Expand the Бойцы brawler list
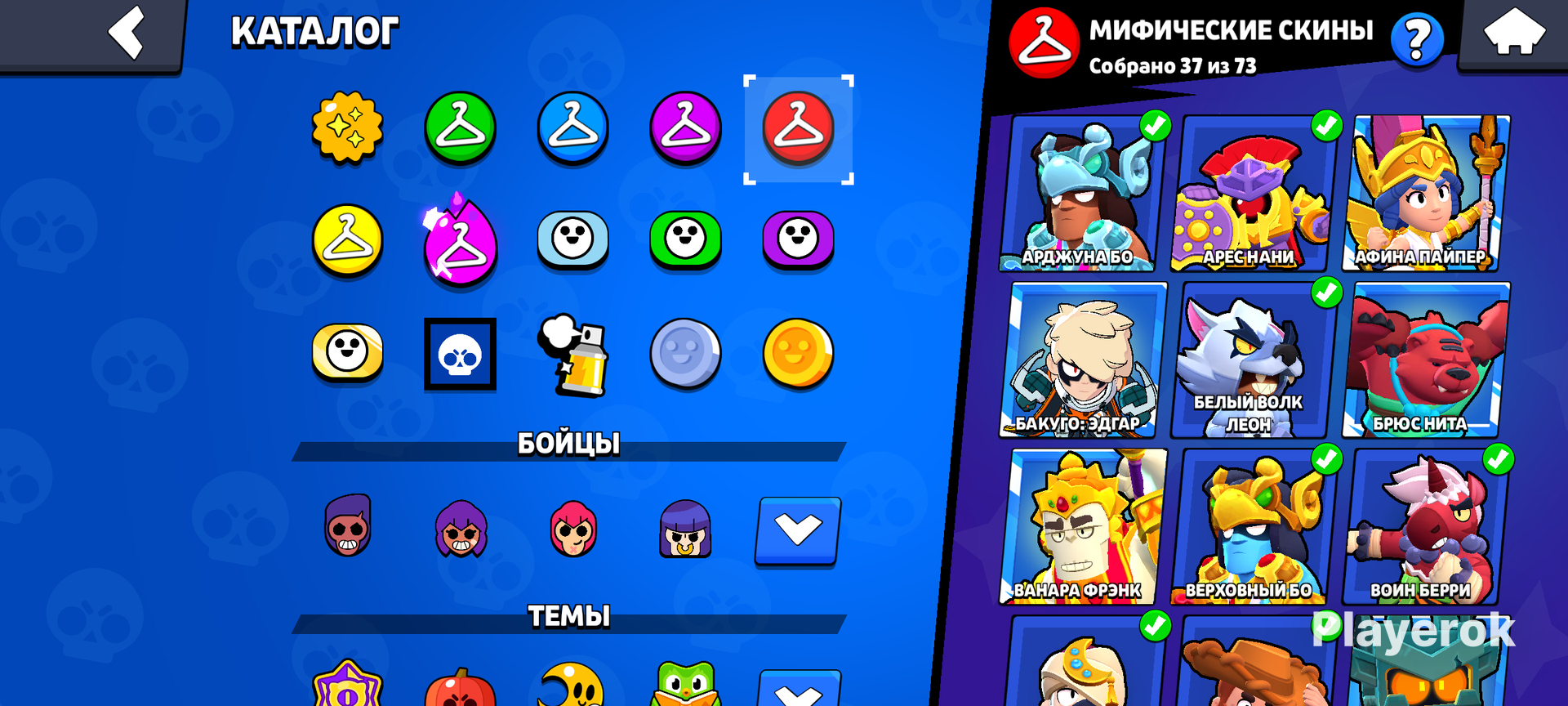1568x706 pixels. pyautogui.click(x=798, y=531)
